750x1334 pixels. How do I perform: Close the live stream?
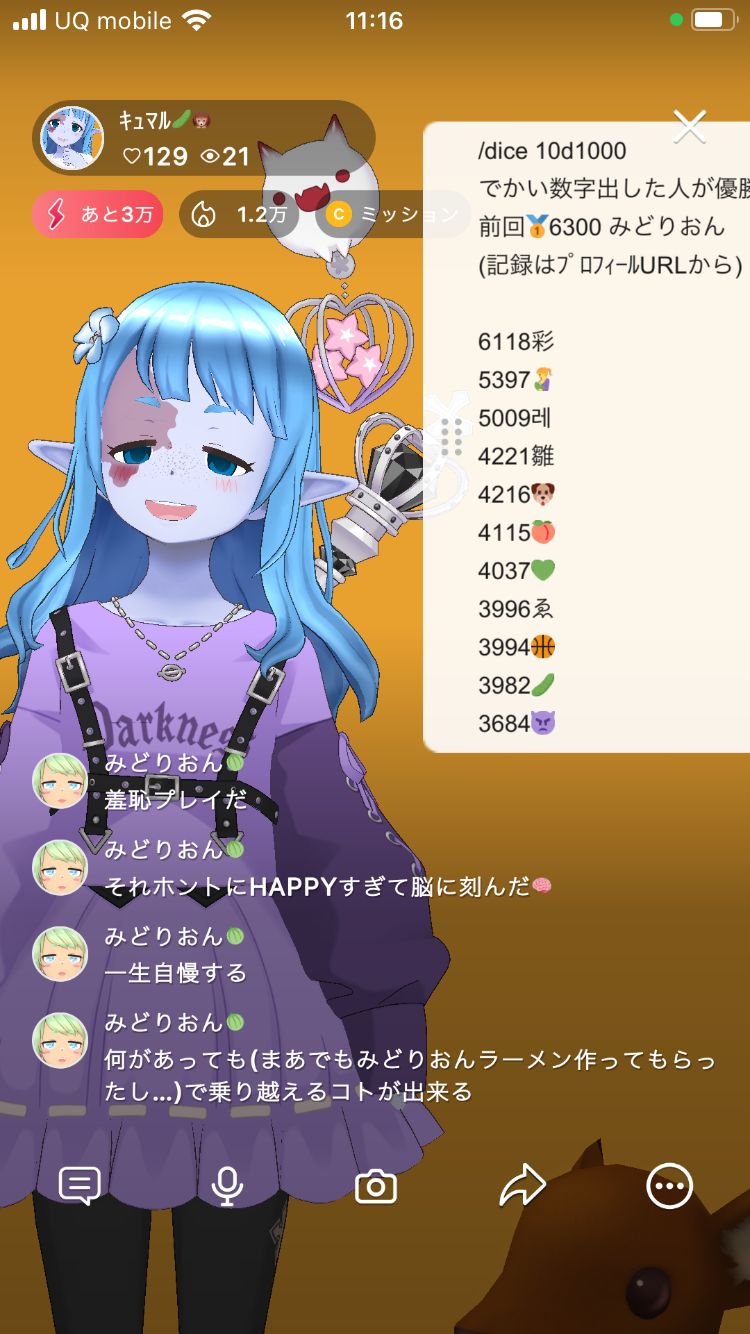coord(689,127)
